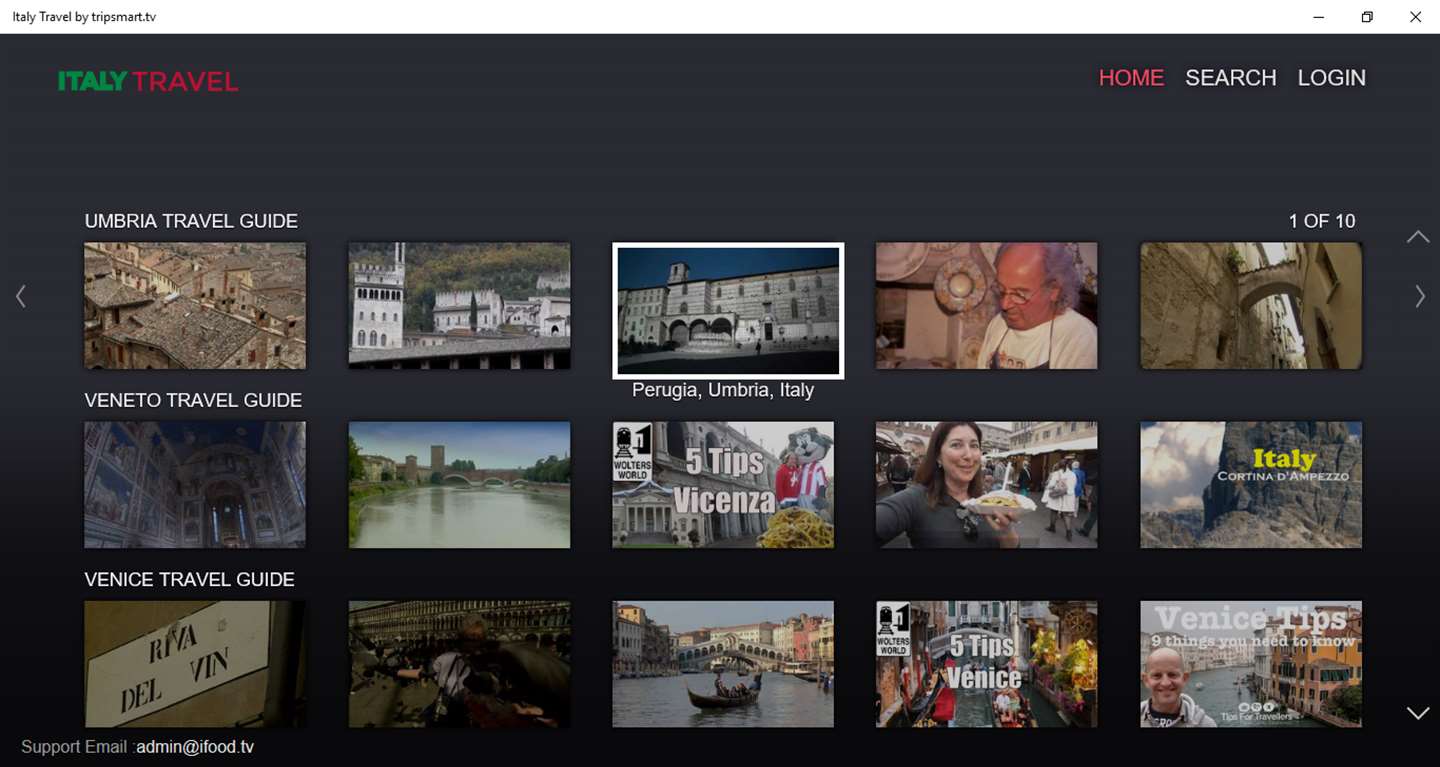Open the SEARCH page
1440x767 pixels.
click(1230, 78)
